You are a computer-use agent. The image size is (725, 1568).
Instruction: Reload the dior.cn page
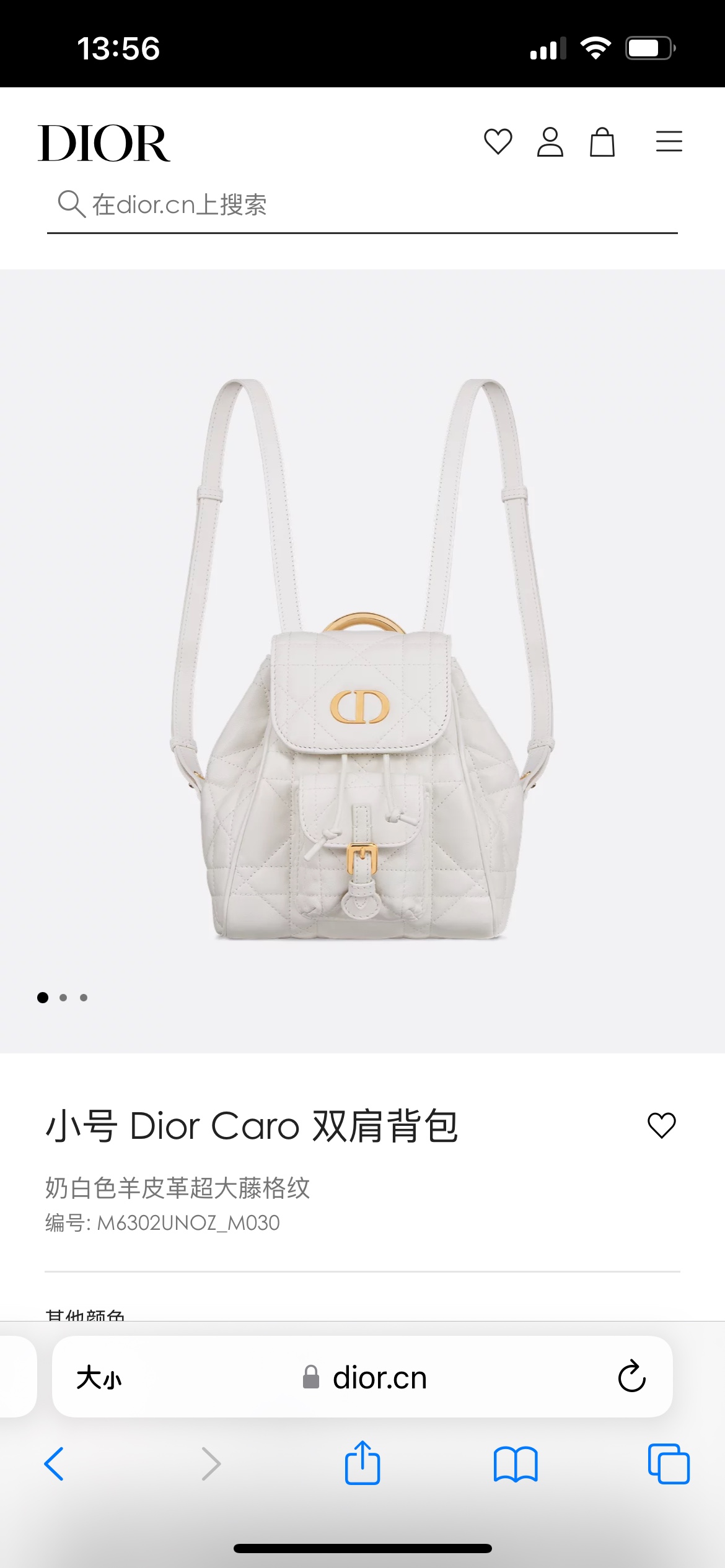point(631,1377)
